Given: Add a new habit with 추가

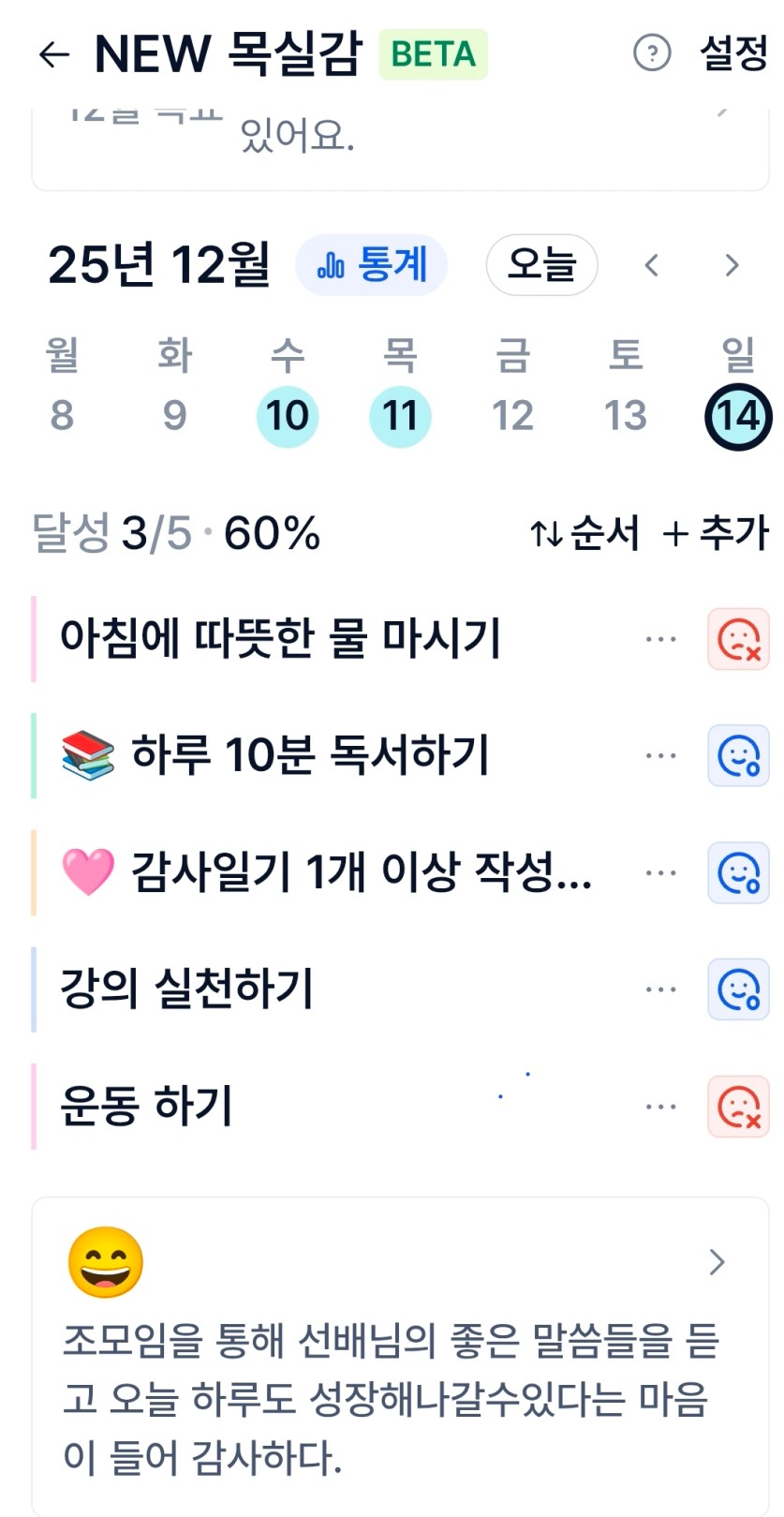Looking at the screenshot, I should (x=716, y=534).
